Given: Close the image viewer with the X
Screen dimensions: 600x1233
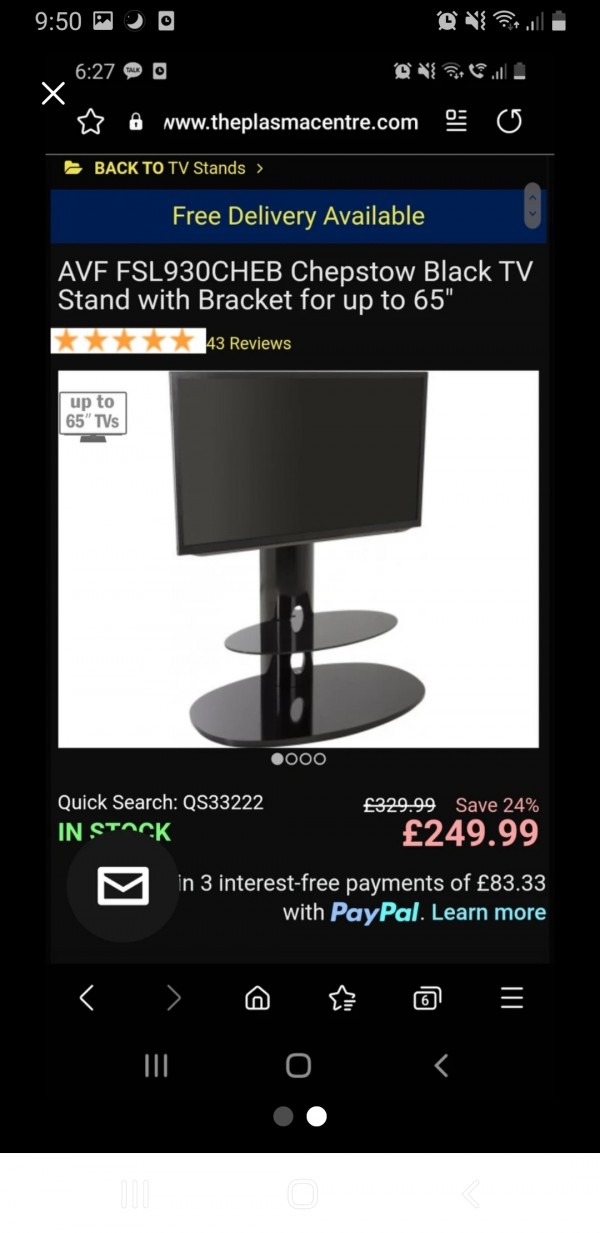Looking at the screenshot, I should [53, 94].
